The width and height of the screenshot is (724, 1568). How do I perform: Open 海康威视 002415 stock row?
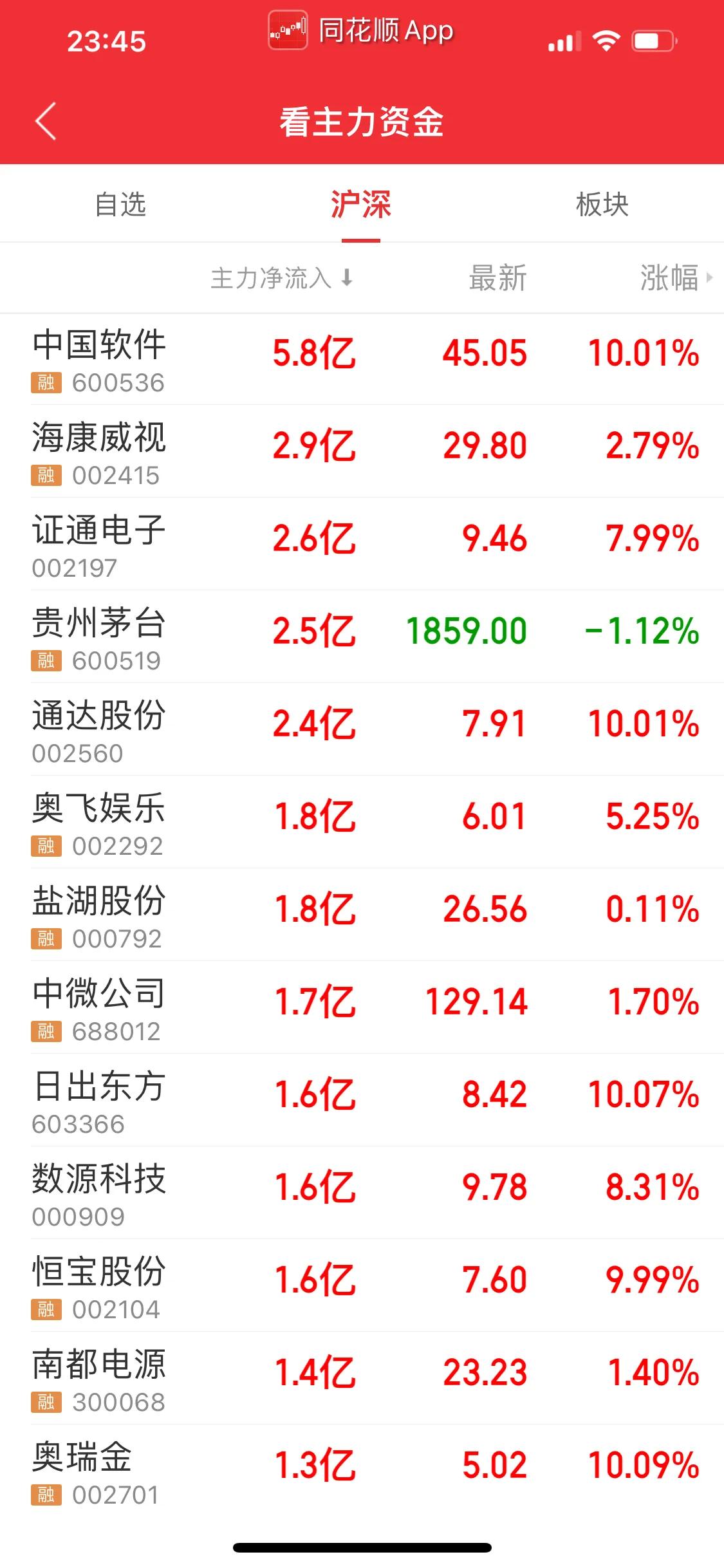362,452
